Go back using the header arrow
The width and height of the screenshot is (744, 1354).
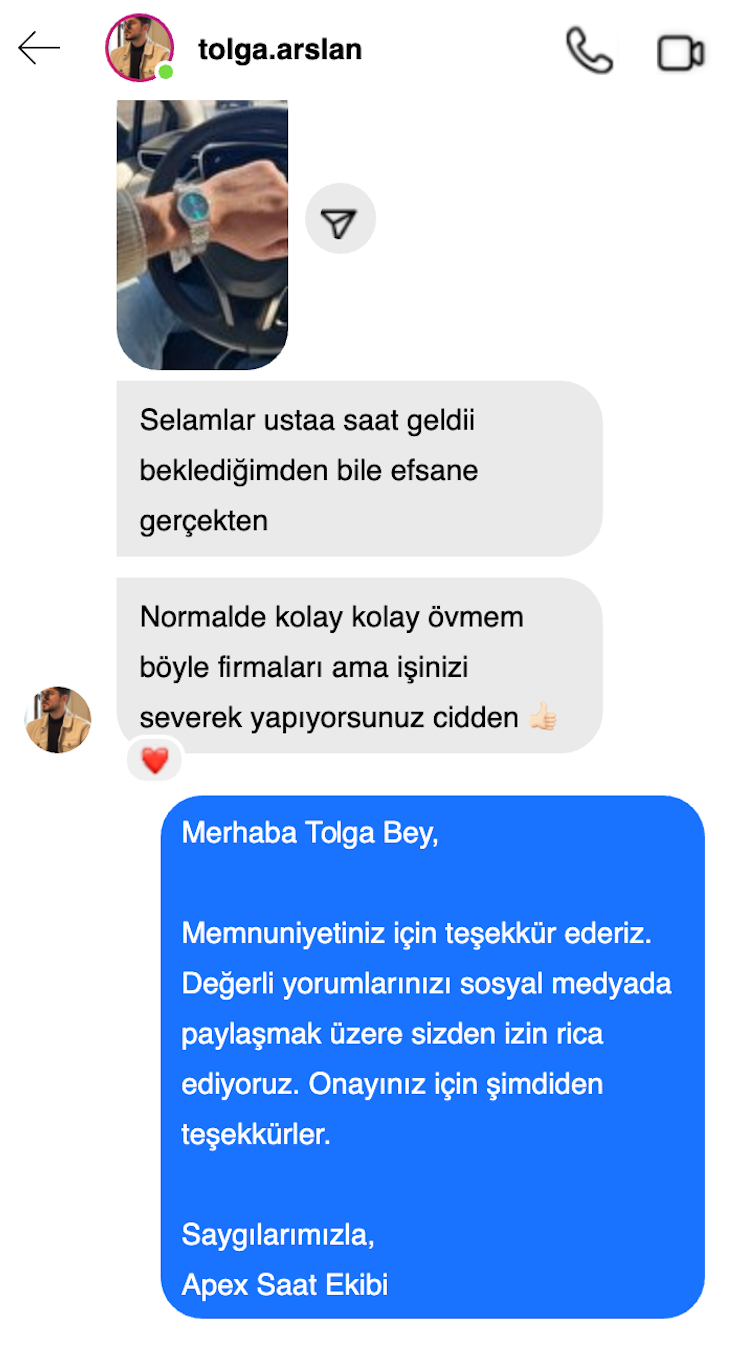pyautogui.click(x=39, y=48)
